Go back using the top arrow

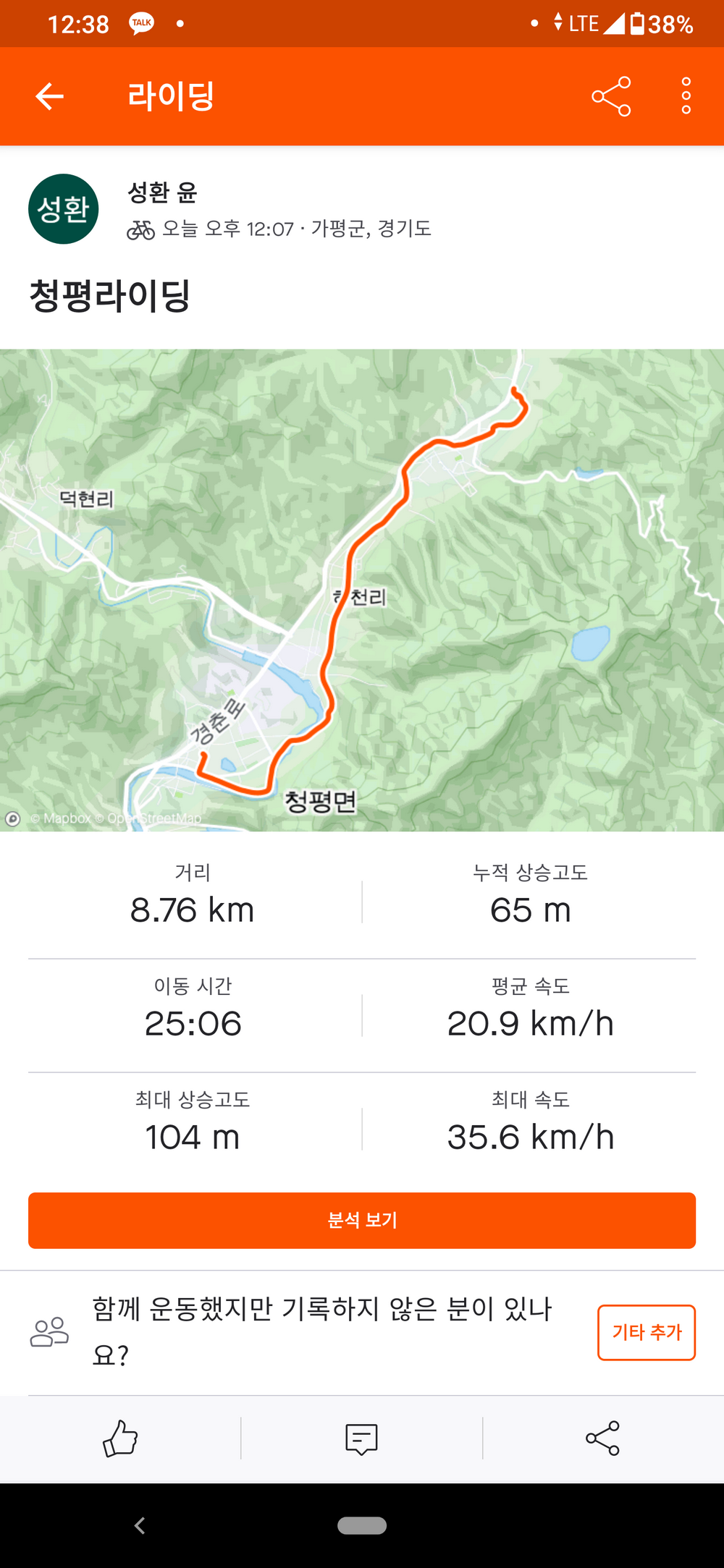pyautogui.click(x=49, y=96)
